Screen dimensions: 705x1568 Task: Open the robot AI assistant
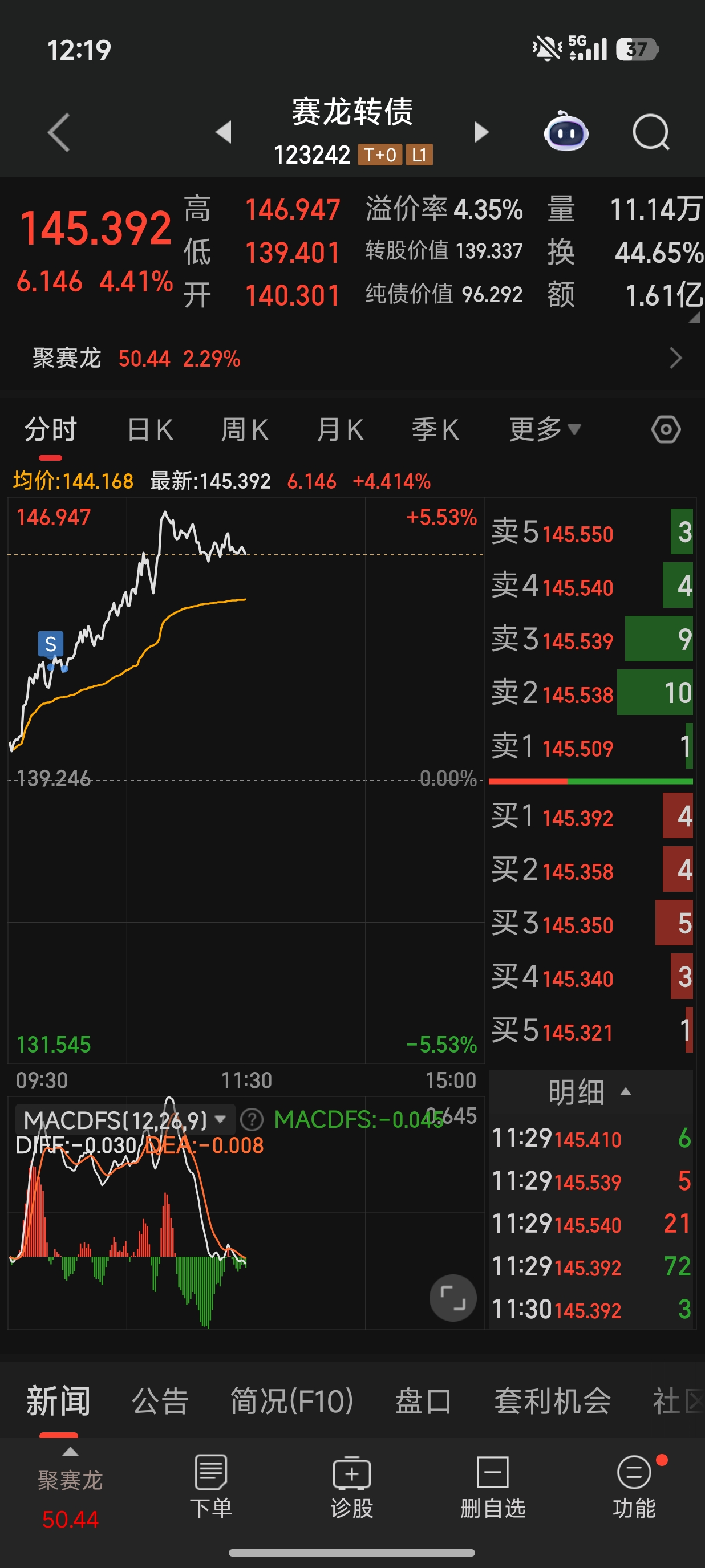pyautogui.click(x=566, y=132)
